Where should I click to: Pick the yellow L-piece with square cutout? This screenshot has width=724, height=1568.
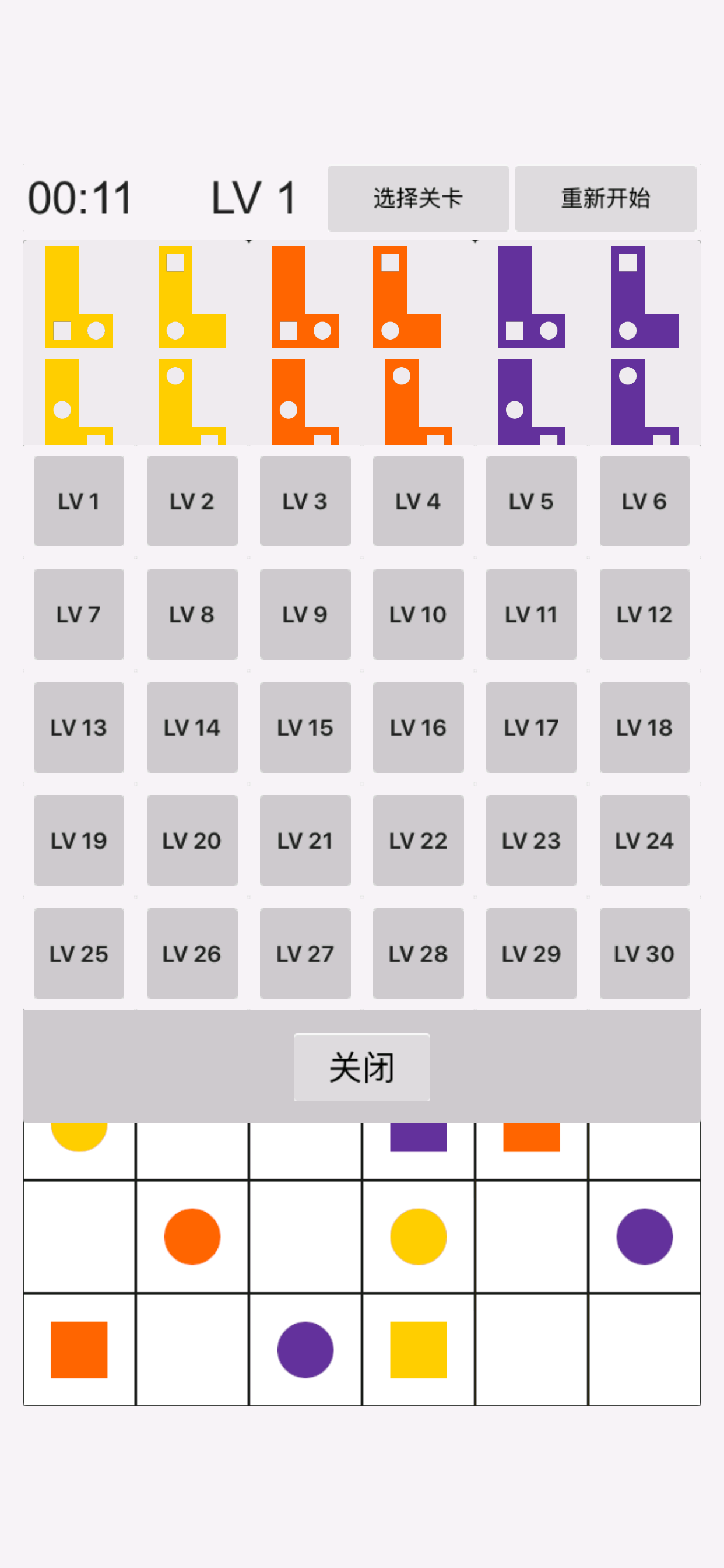tap(192, 298)
